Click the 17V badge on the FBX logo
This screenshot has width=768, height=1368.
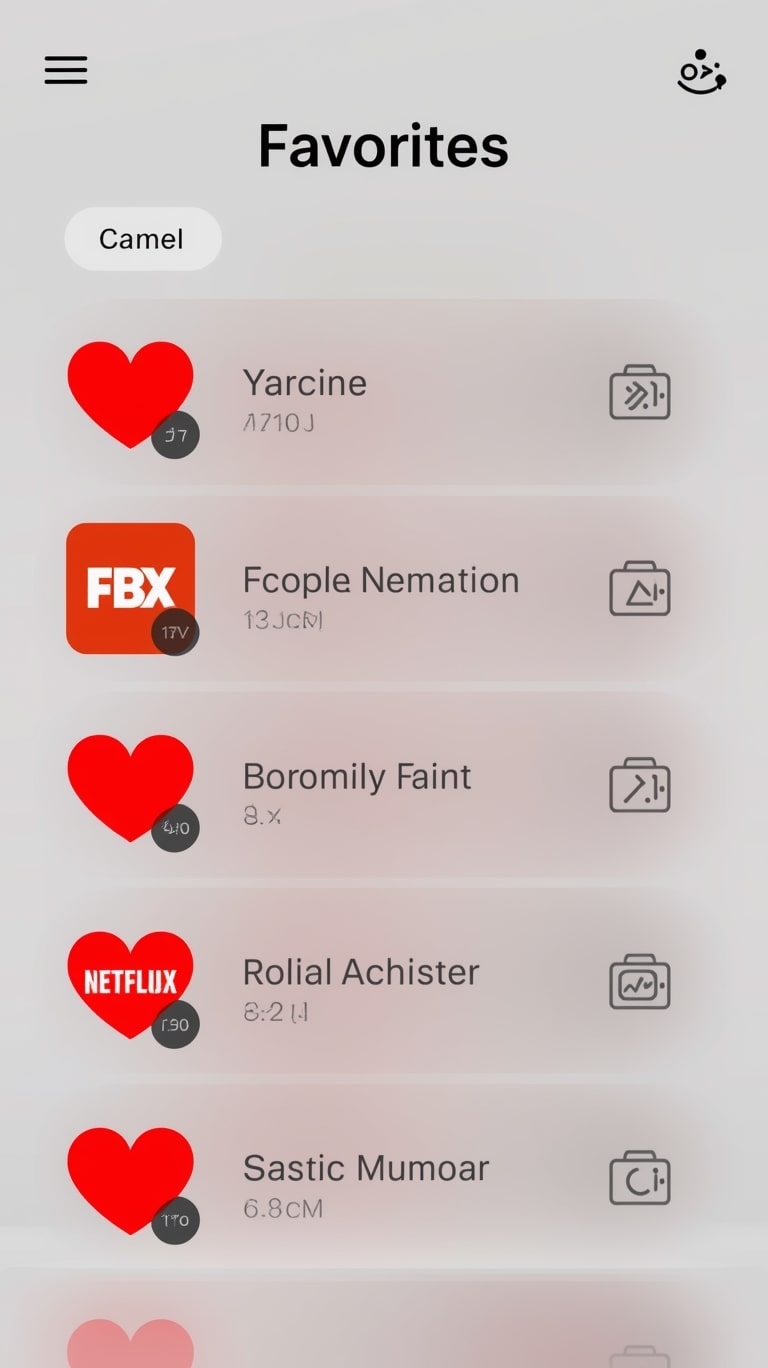[x=174, y=633]
